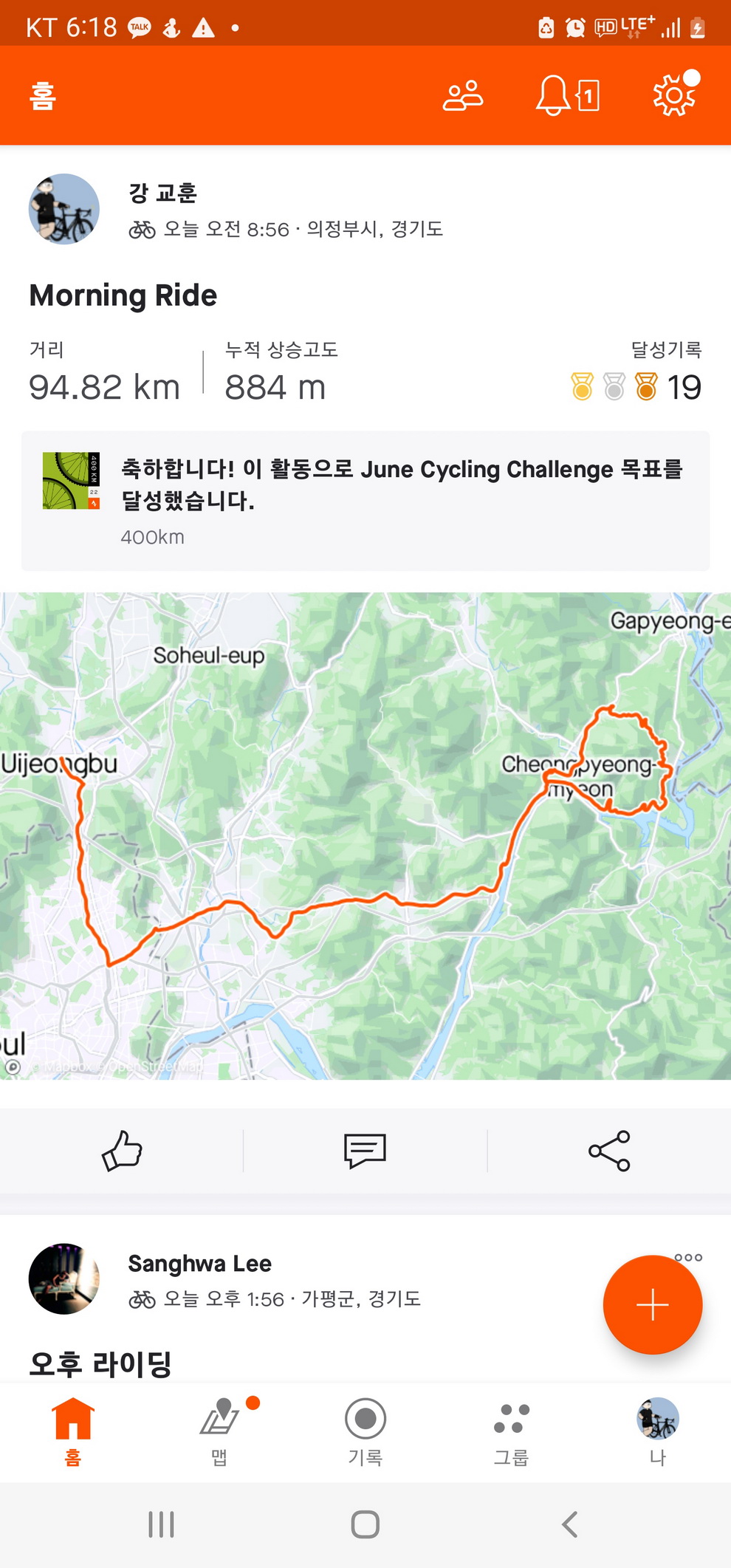Tap the orange plus floating button
The height and width of the screenshot is (1568, 731).
(652, 1305)
